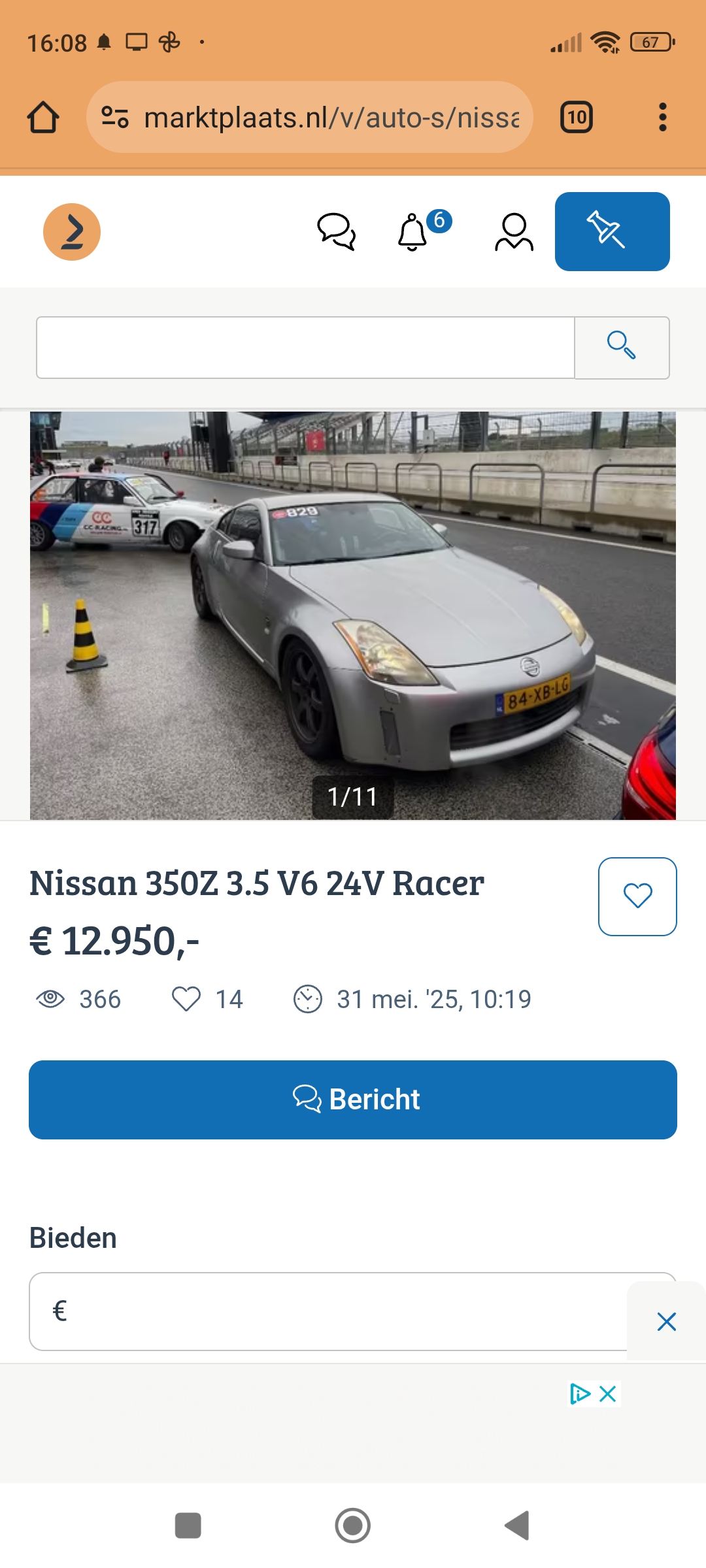Go back using the system back button

[x=517, y=1526]
